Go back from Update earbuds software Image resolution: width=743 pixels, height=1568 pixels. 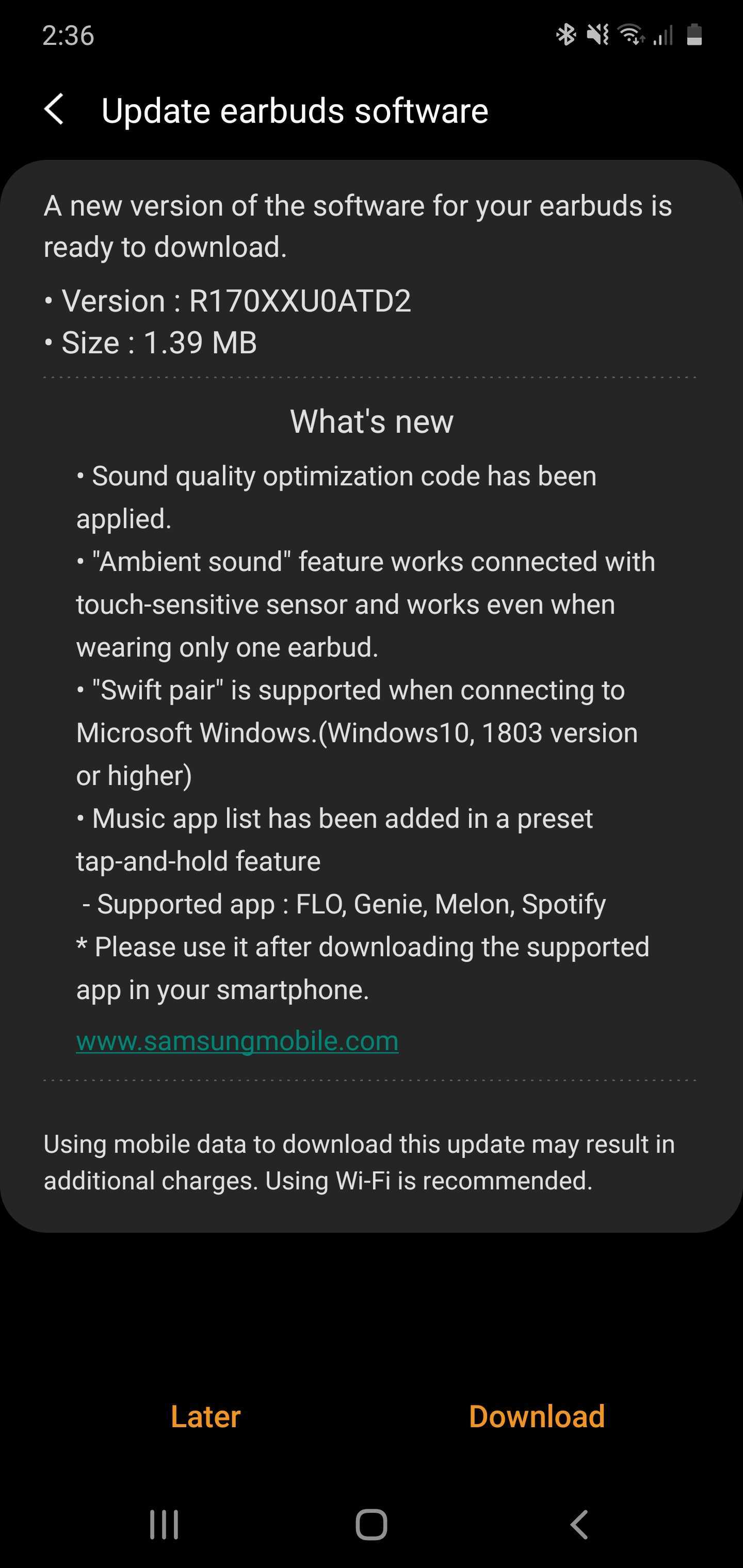54,110
